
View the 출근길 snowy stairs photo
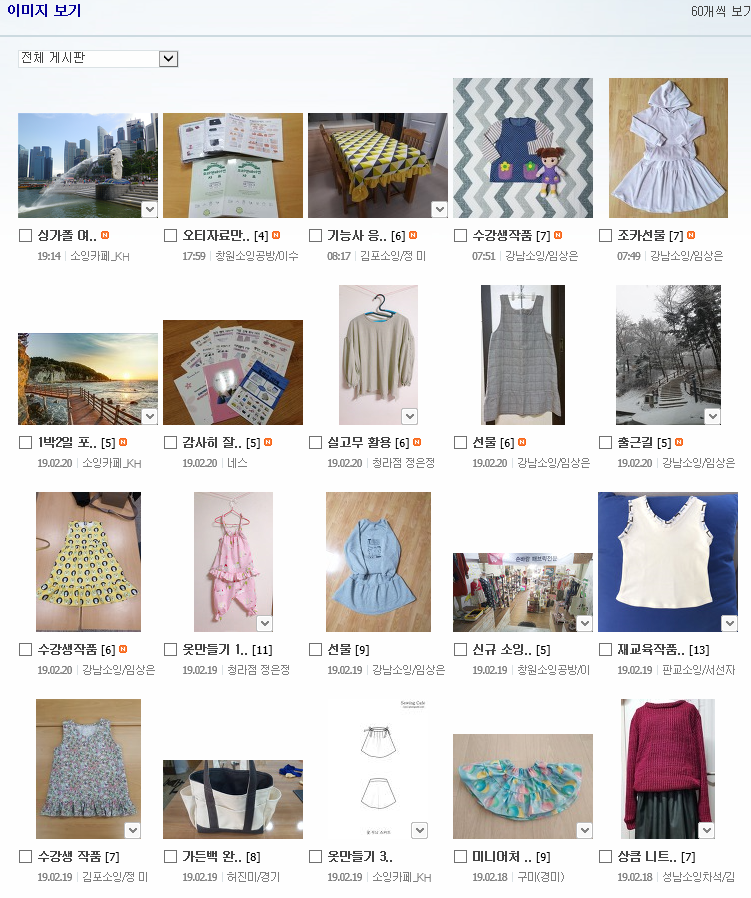click(668, 355)
